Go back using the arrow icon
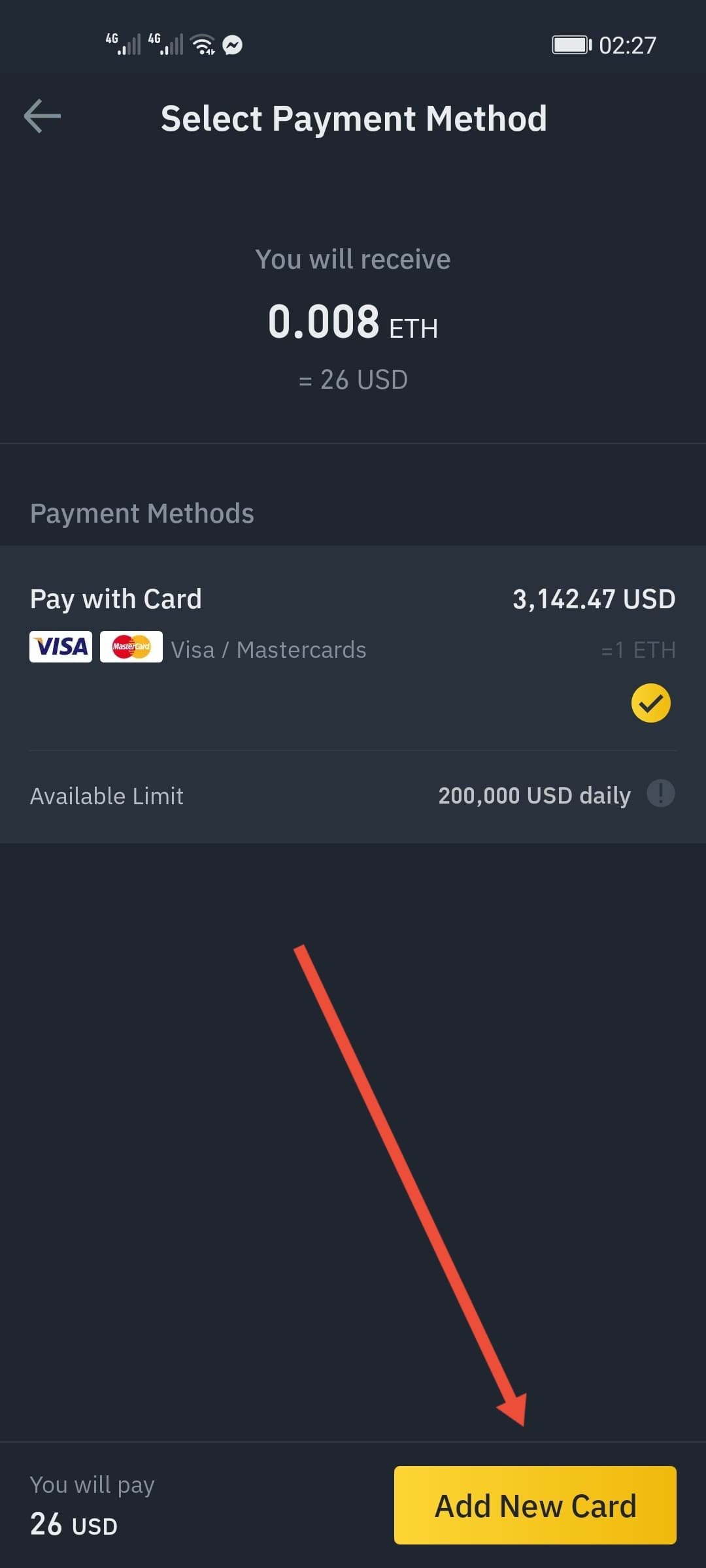 click(42, 116)
